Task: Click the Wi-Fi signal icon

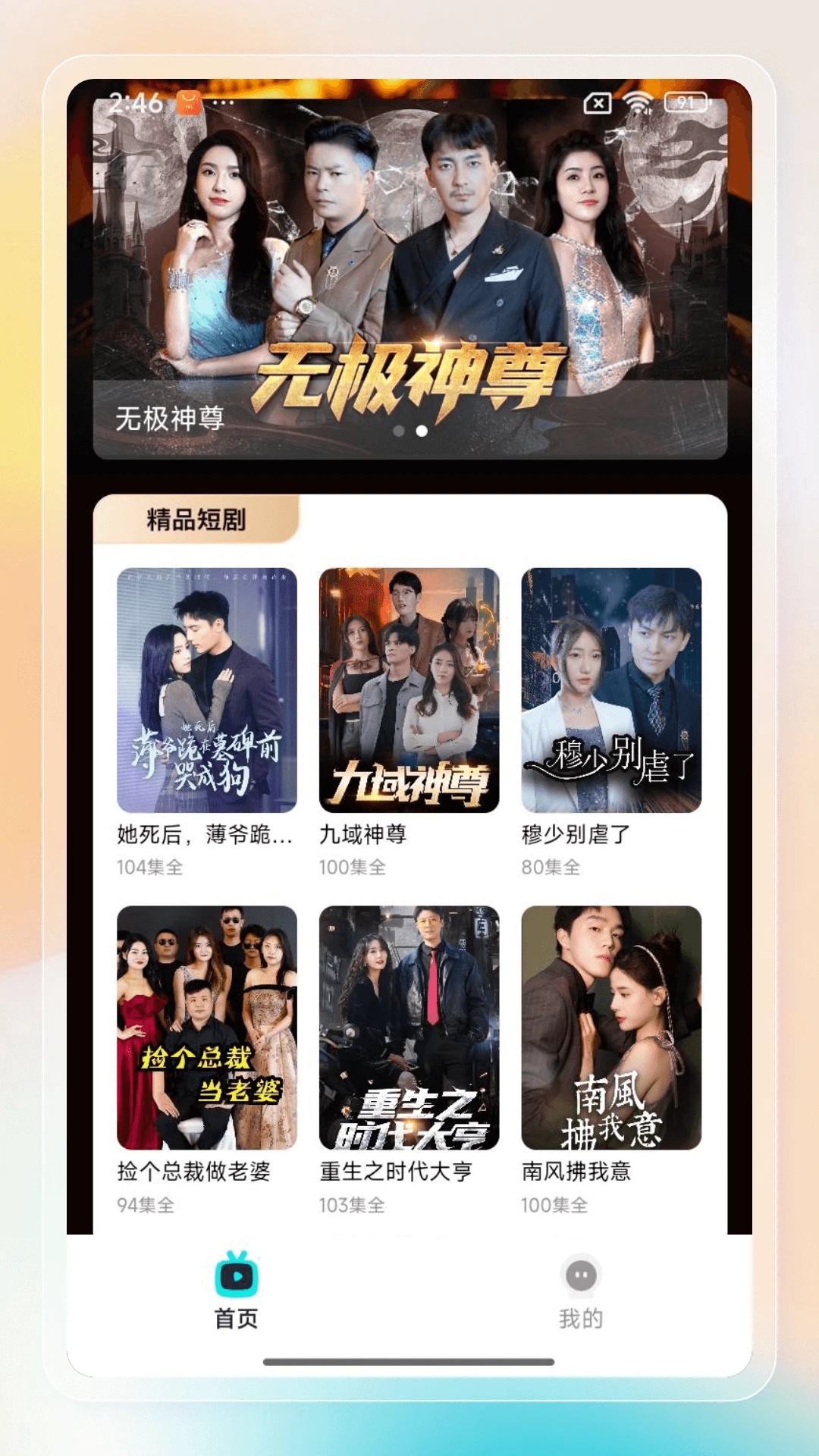Action: pyautogui.click(x=637, y=103)
